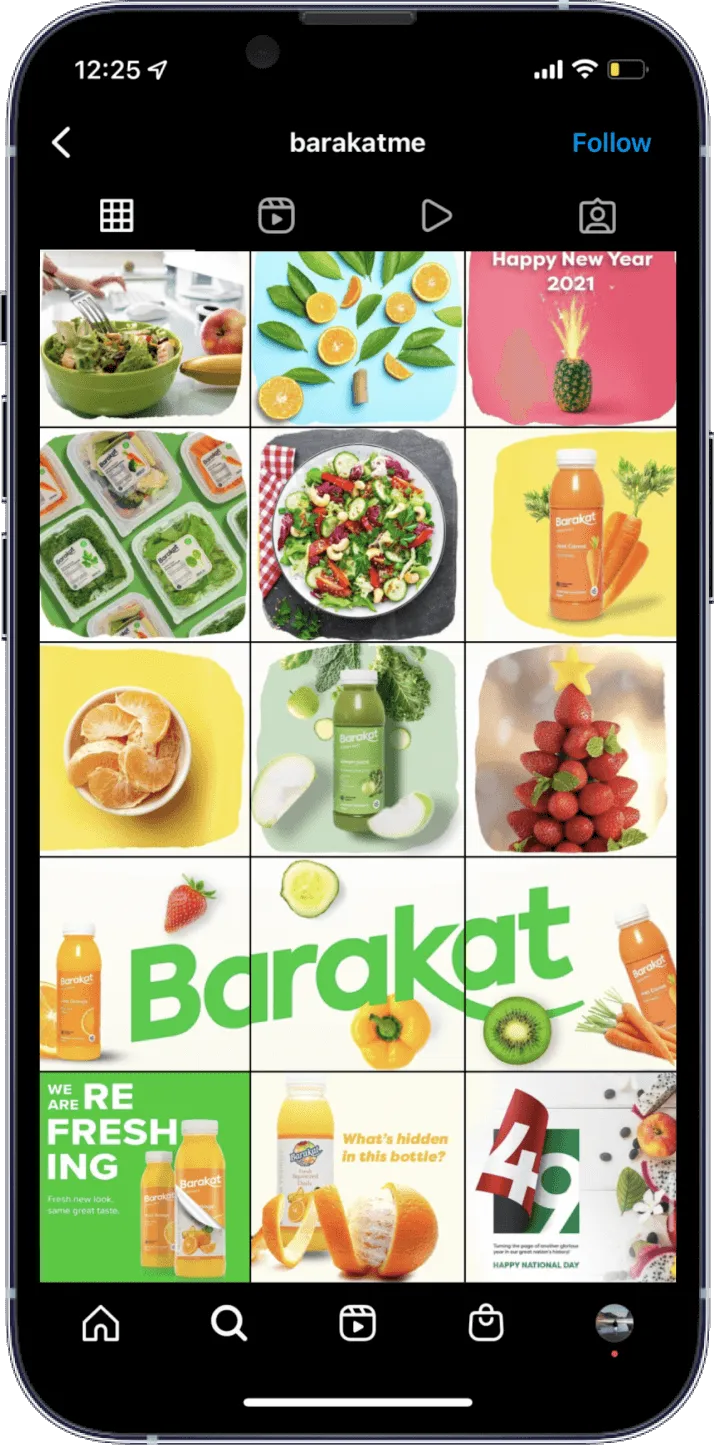Switch to the Reels tab

pyautogui.click(x=276, y=215)
